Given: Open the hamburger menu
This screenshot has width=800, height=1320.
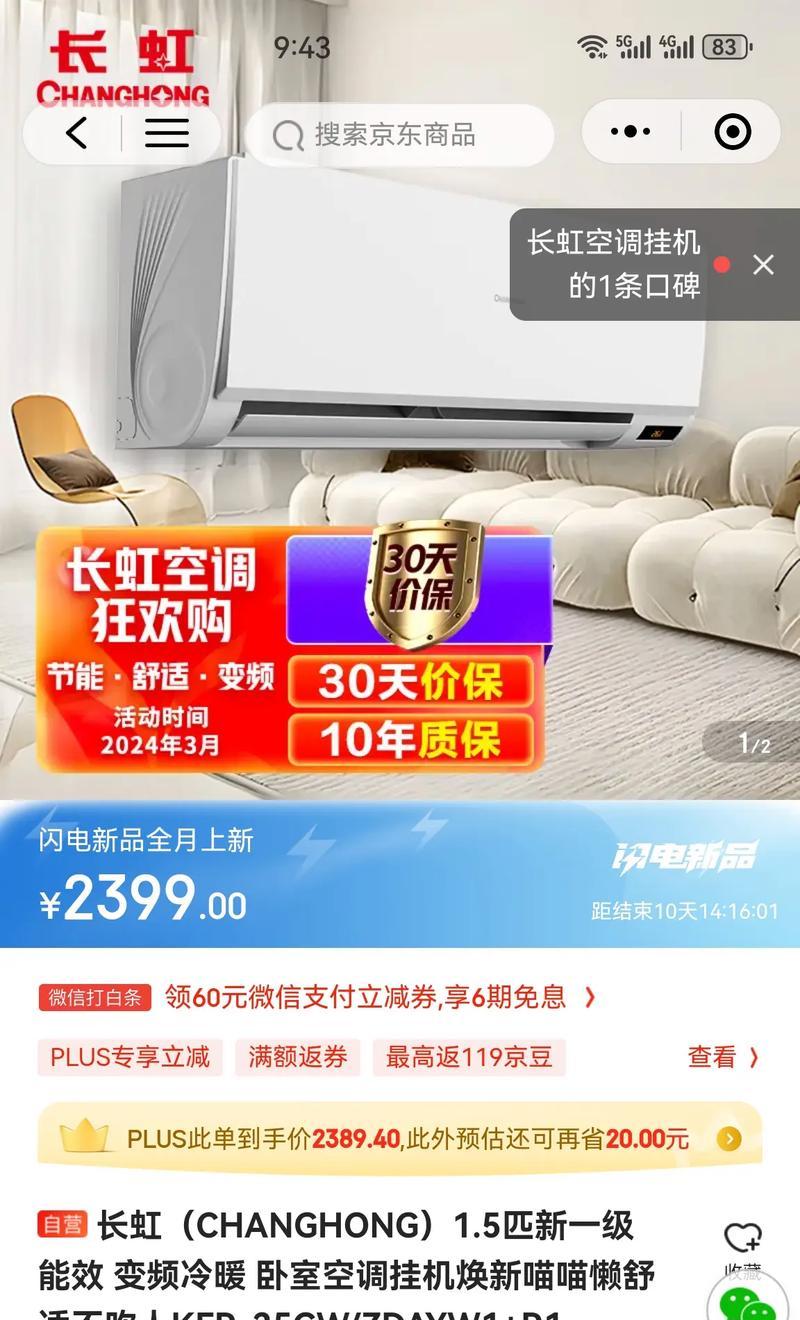Looking at the screenshot, I should pyautogui.click(x=166, y=132).
